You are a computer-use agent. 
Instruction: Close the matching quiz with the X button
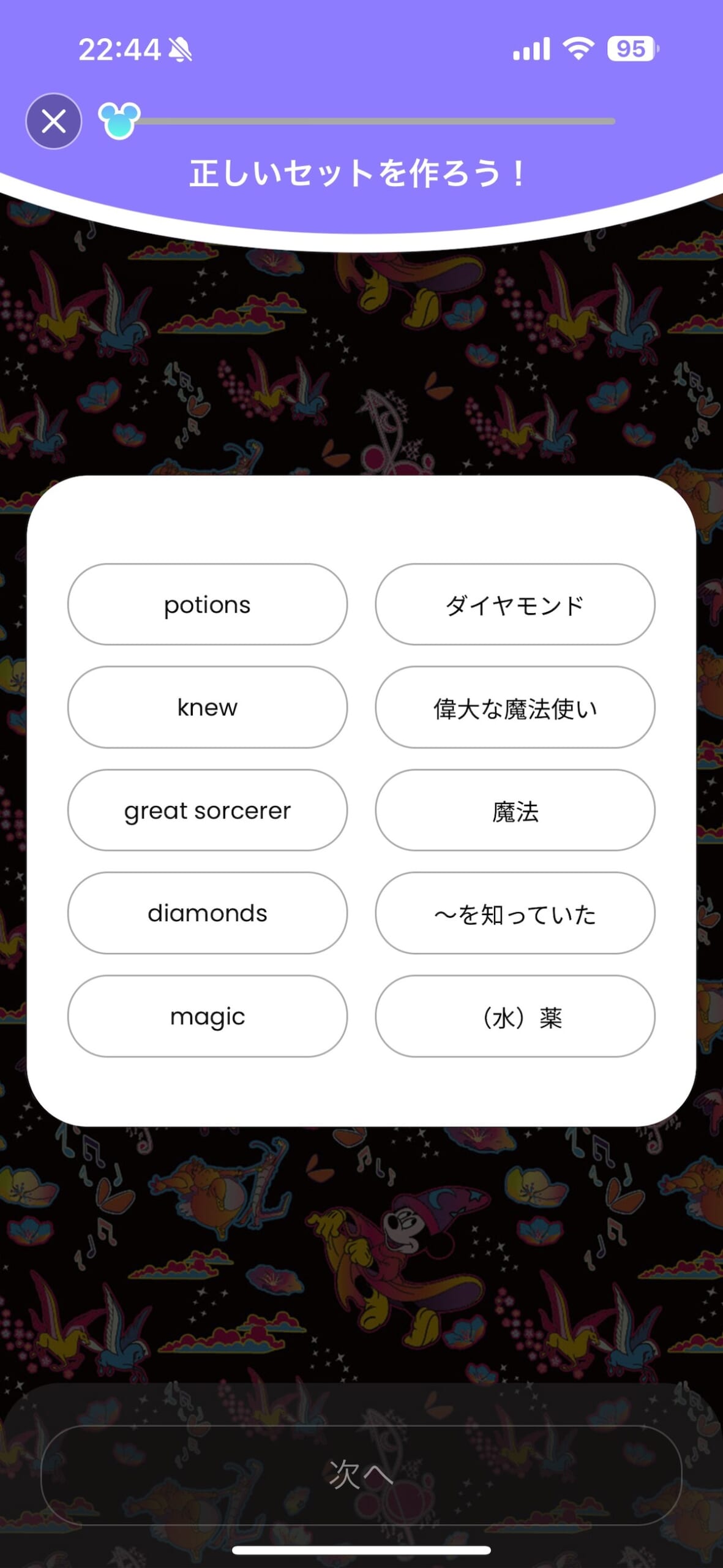(x=54, y=121)
